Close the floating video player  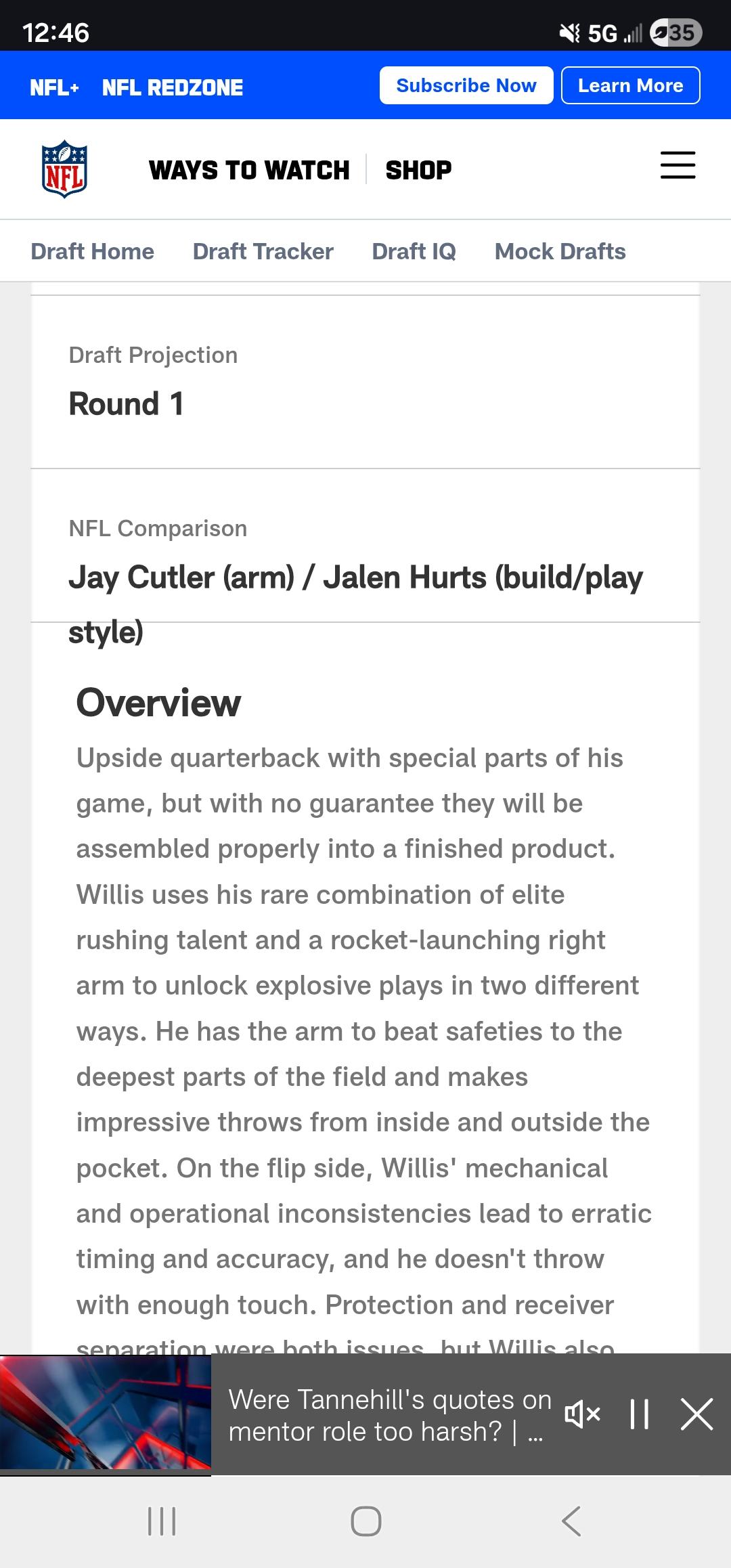tap(696, 1414)
